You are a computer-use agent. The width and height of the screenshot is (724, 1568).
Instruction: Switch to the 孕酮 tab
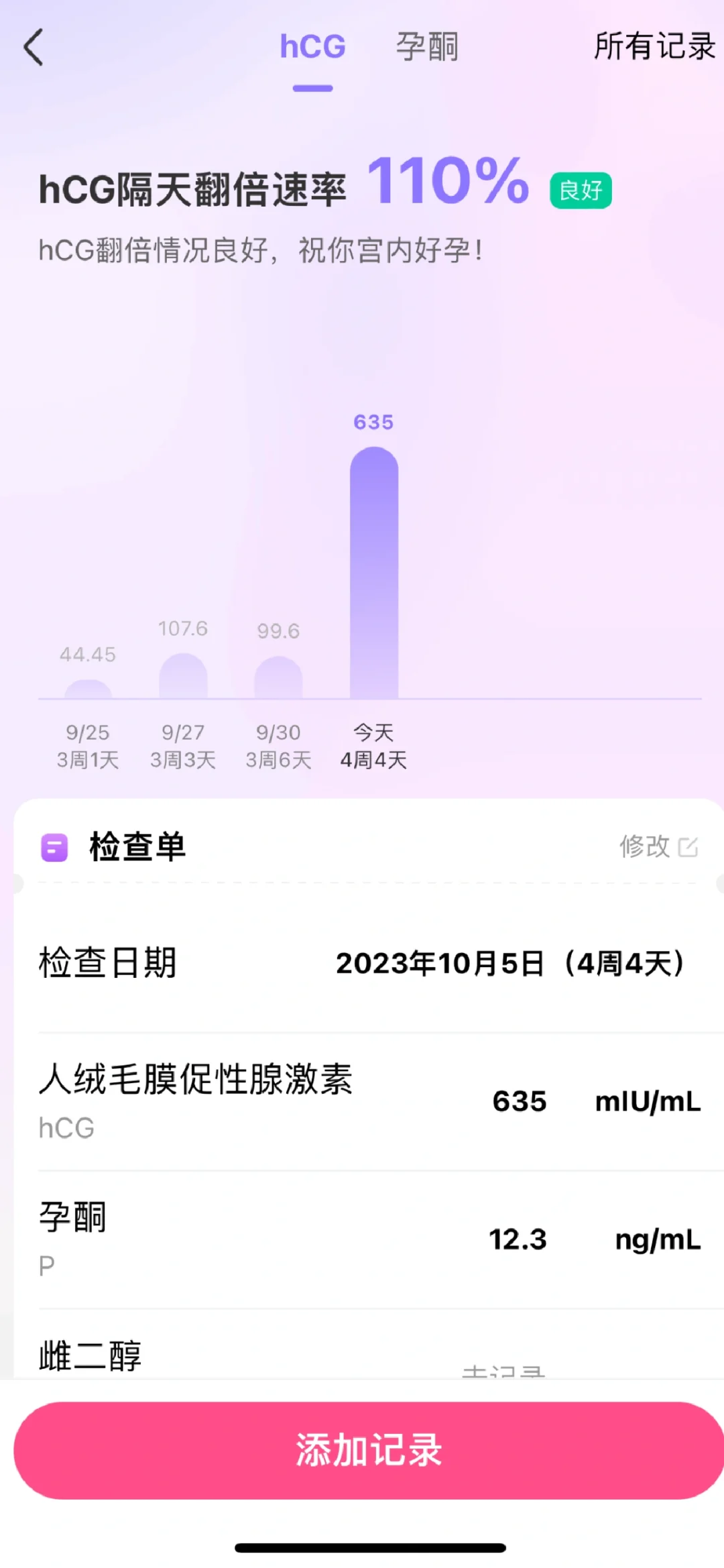coord(426,46)
